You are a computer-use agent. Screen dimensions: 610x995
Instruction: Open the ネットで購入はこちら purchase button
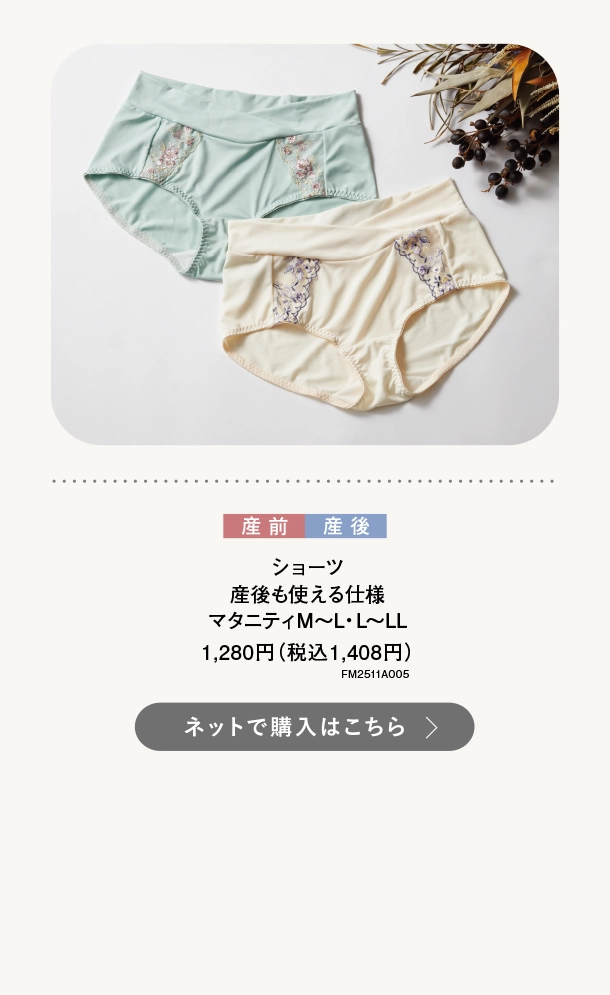pos(304,727)
